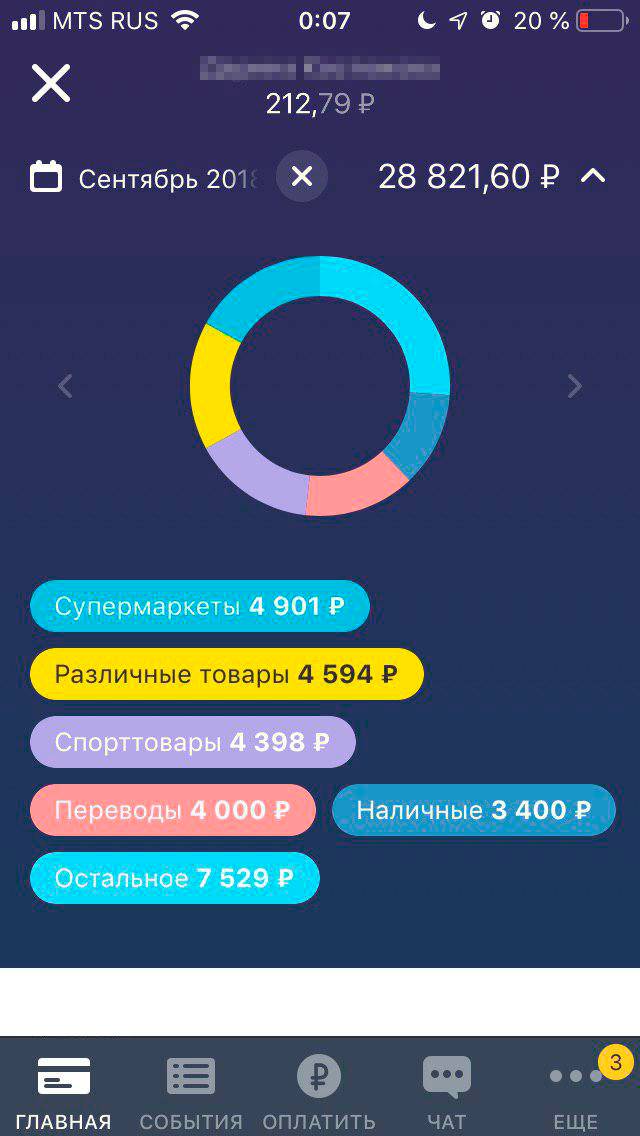640x1136 pixels.
Task: Clear the selected September period
Action: click(x=302, y=177)
